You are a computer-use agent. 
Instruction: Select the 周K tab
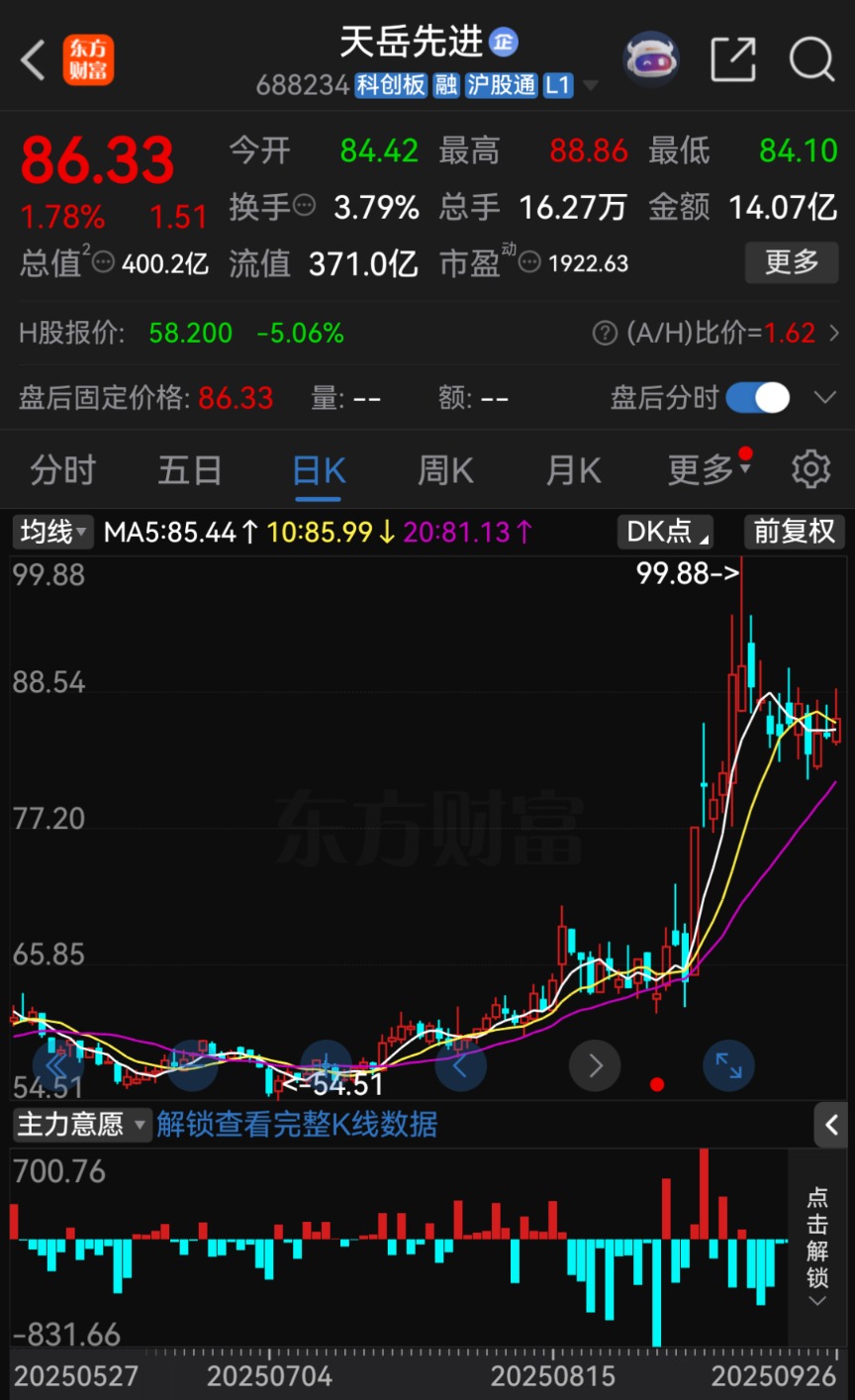tap(445, 470)
